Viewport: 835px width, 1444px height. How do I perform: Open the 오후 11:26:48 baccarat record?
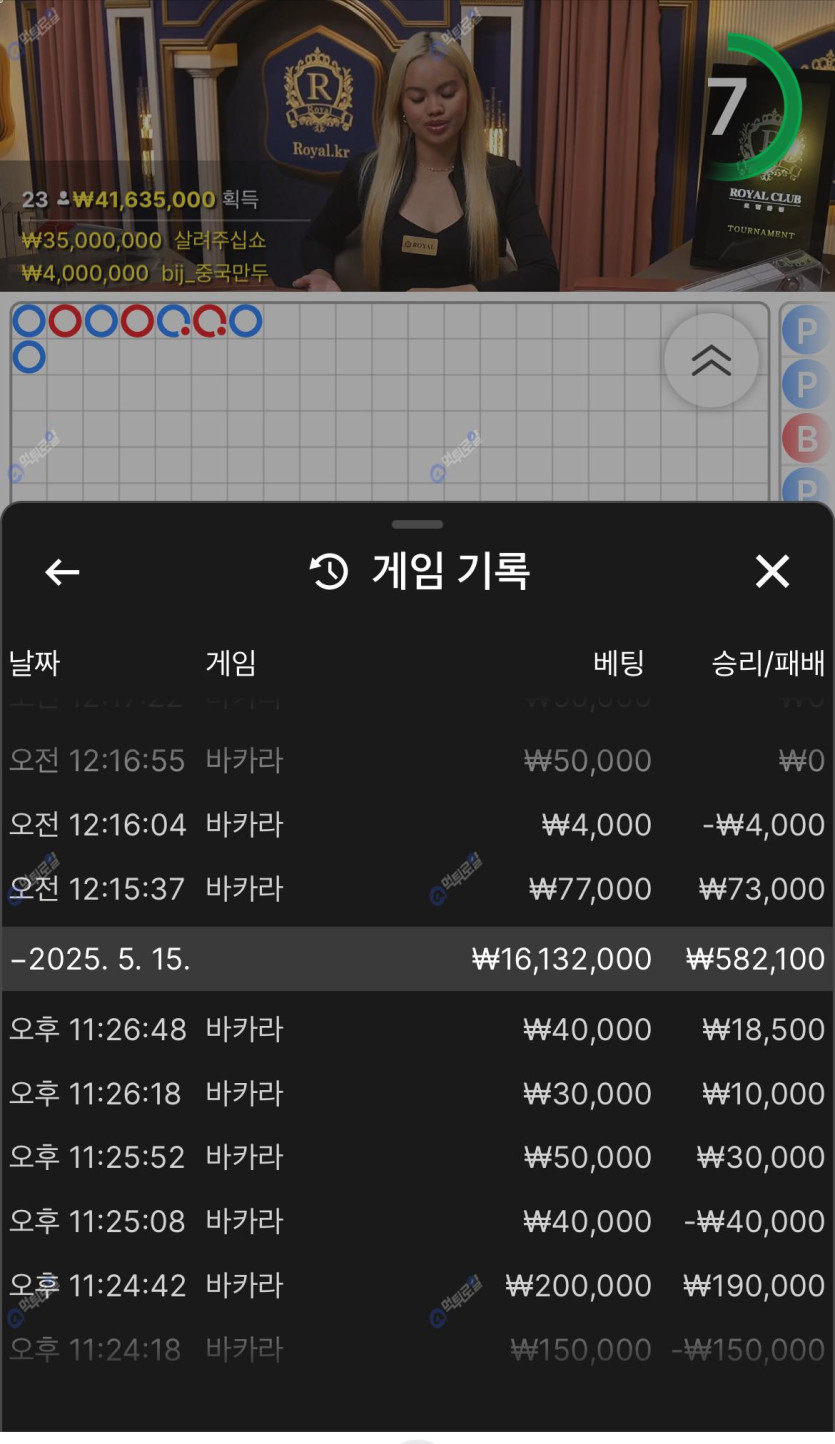pyautogui.click(x=417, y=1029)
